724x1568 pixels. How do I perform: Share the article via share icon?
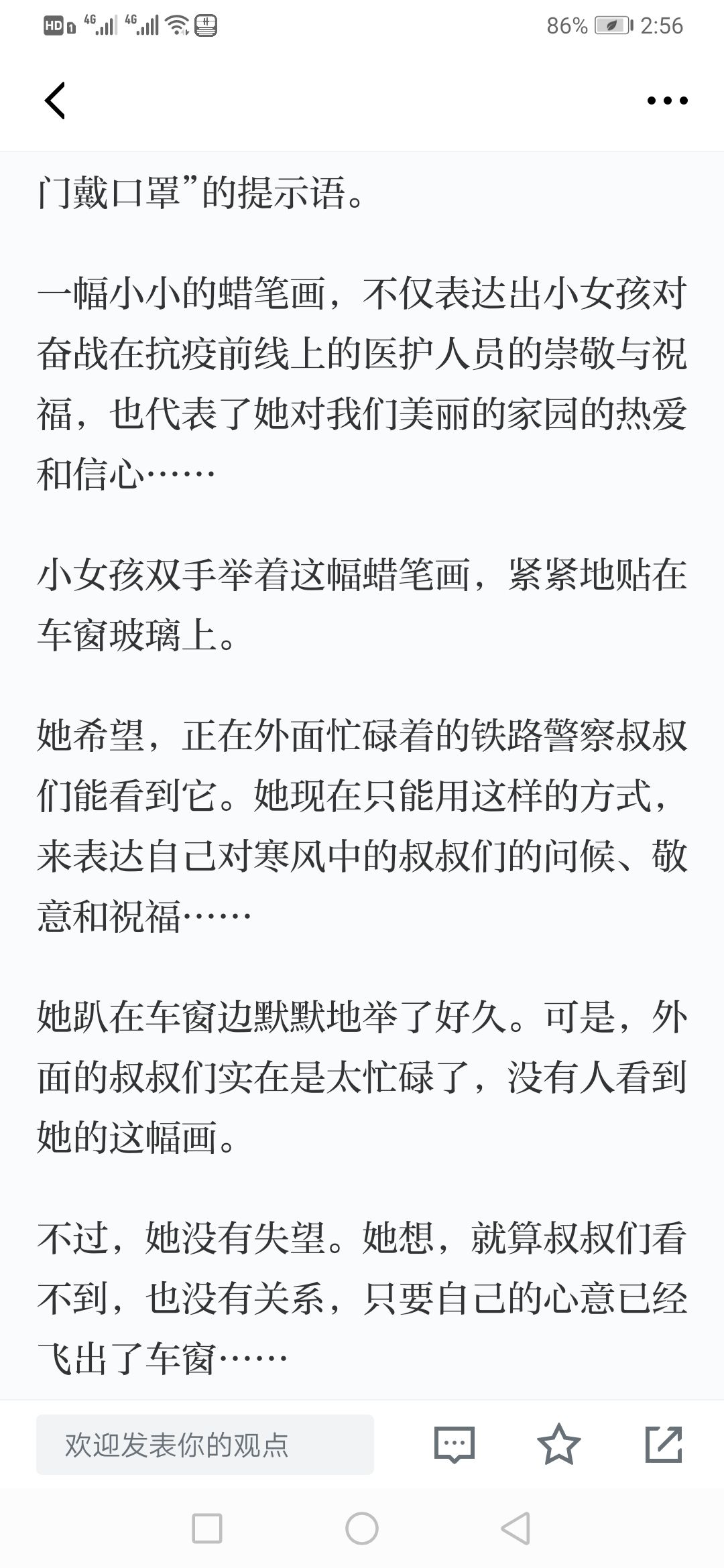[664, 1444]
